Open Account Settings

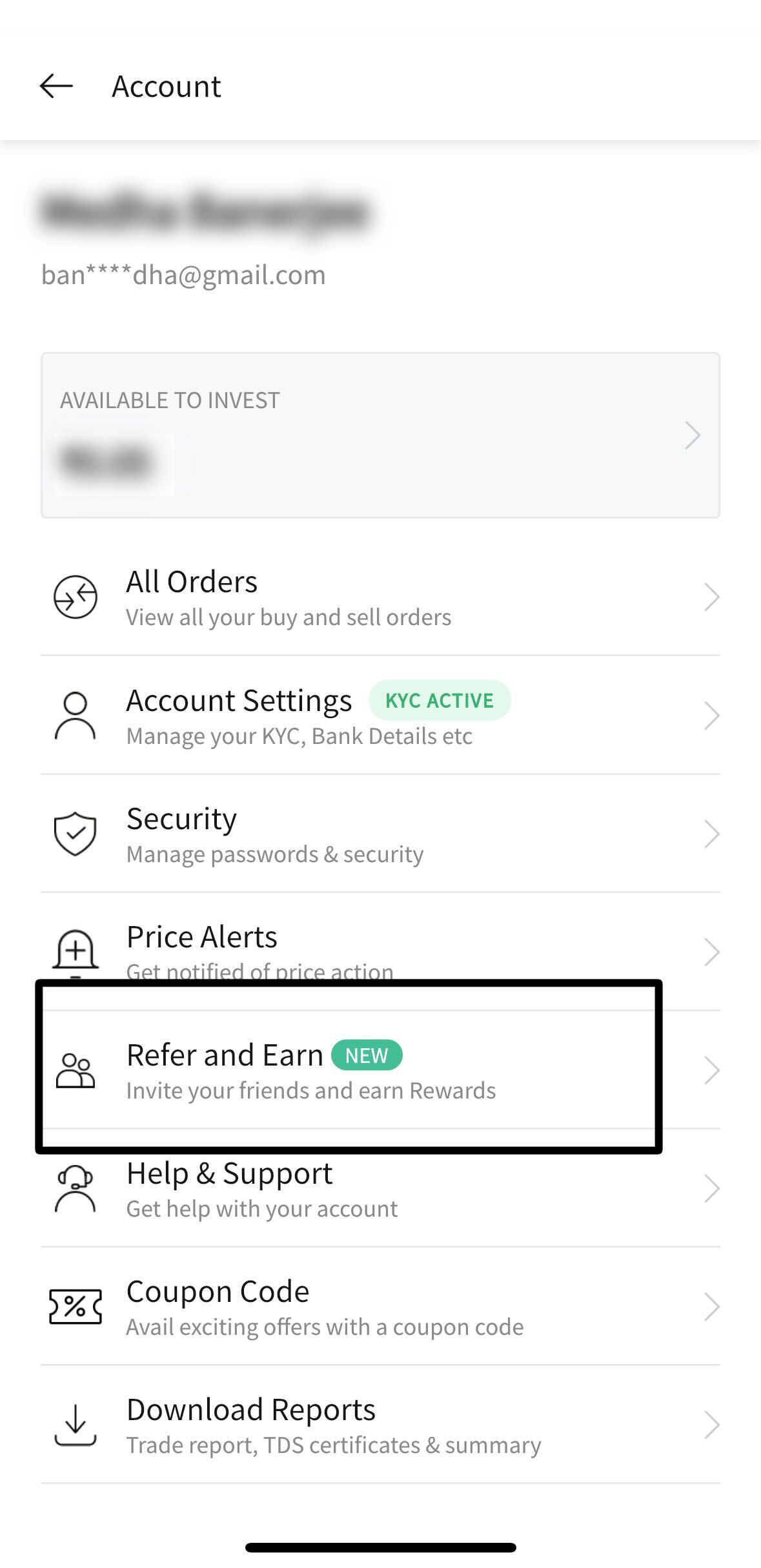(x=380, y=716)
